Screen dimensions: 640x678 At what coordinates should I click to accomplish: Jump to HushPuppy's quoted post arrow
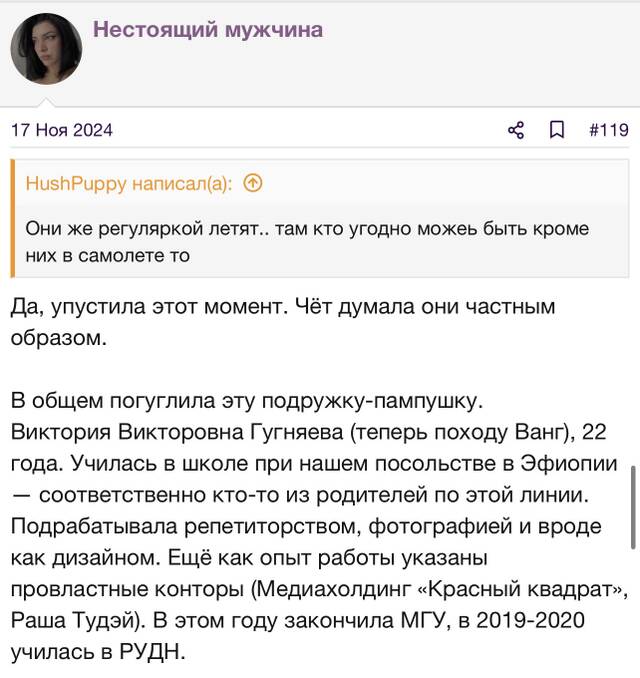[253, 183]
